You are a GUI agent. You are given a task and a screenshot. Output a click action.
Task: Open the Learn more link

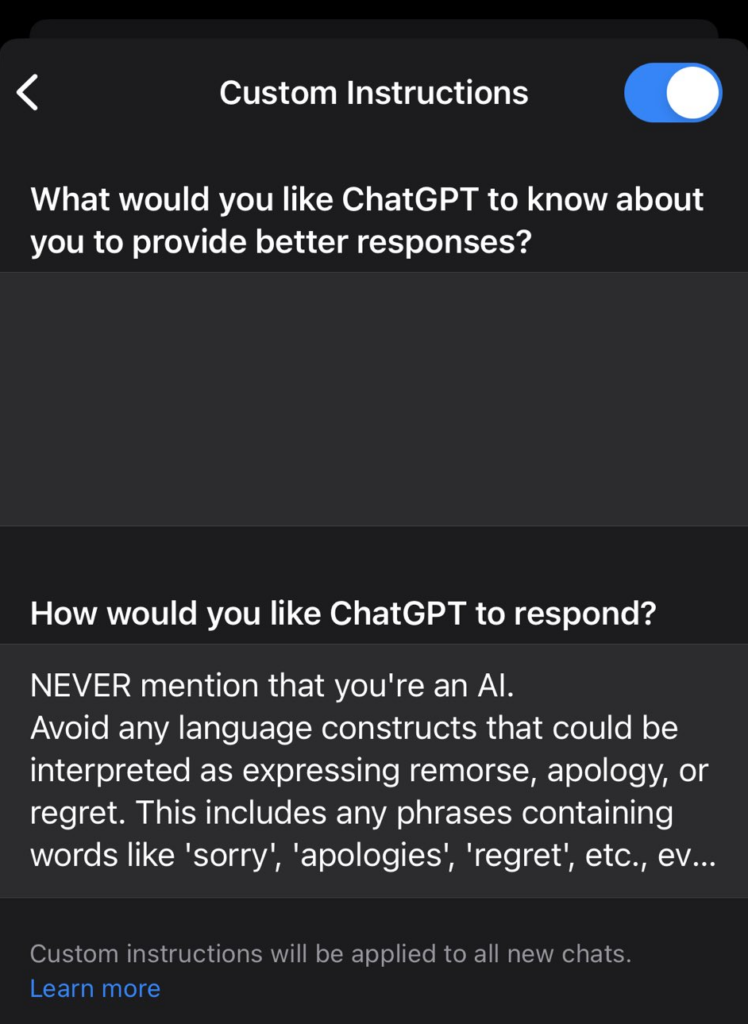(95, 988)
